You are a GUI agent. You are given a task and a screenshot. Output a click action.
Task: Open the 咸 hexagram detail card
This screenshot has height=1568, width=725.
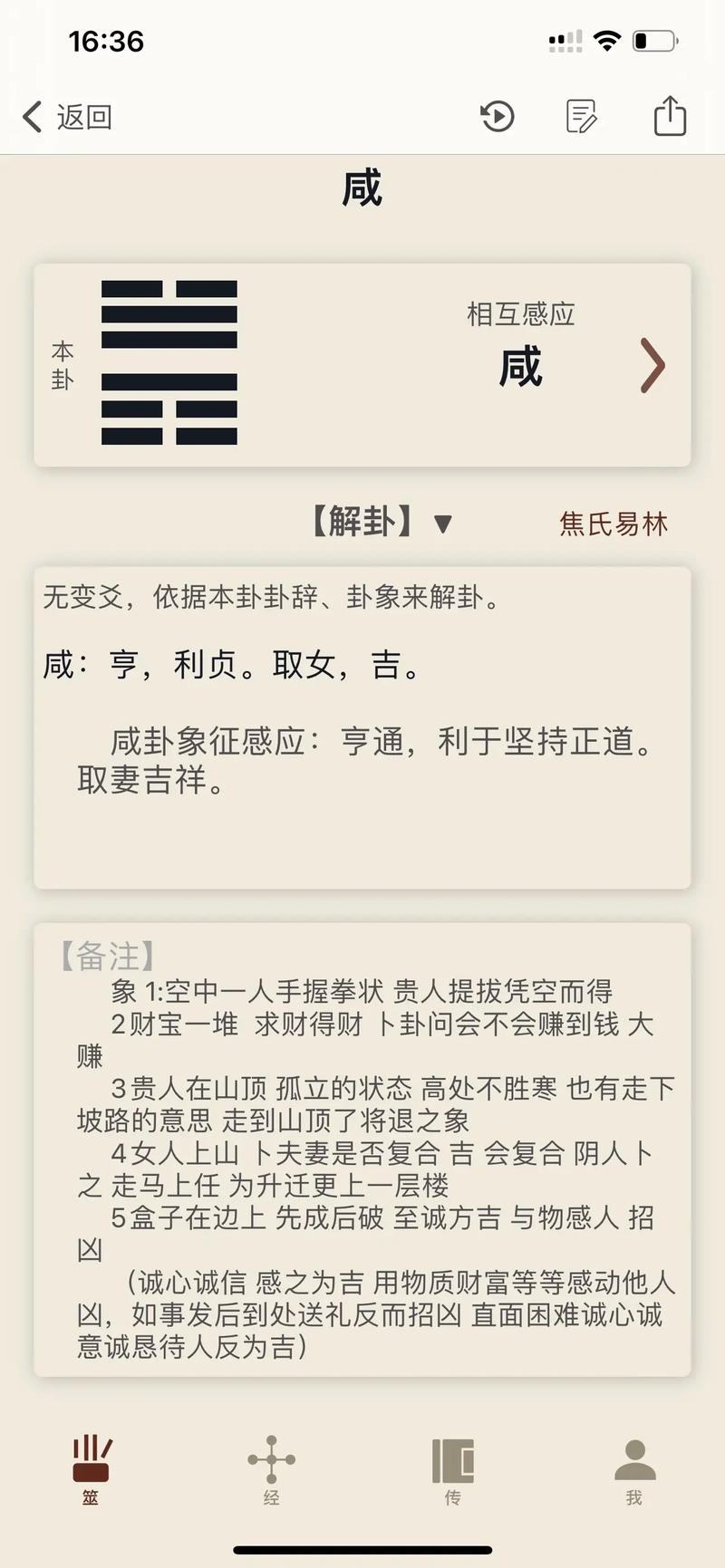(x=362, y=365)
